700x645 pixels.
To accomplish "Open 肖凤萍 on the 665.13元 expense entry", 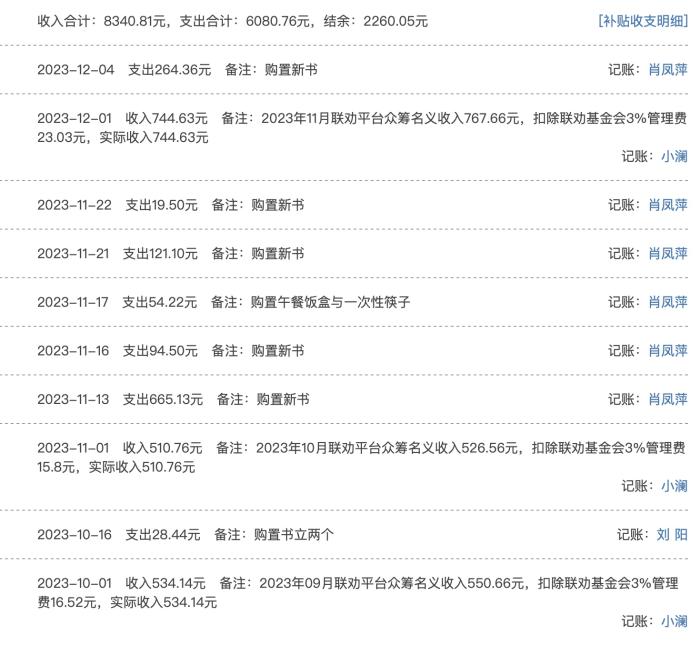I will click(667, 399).
